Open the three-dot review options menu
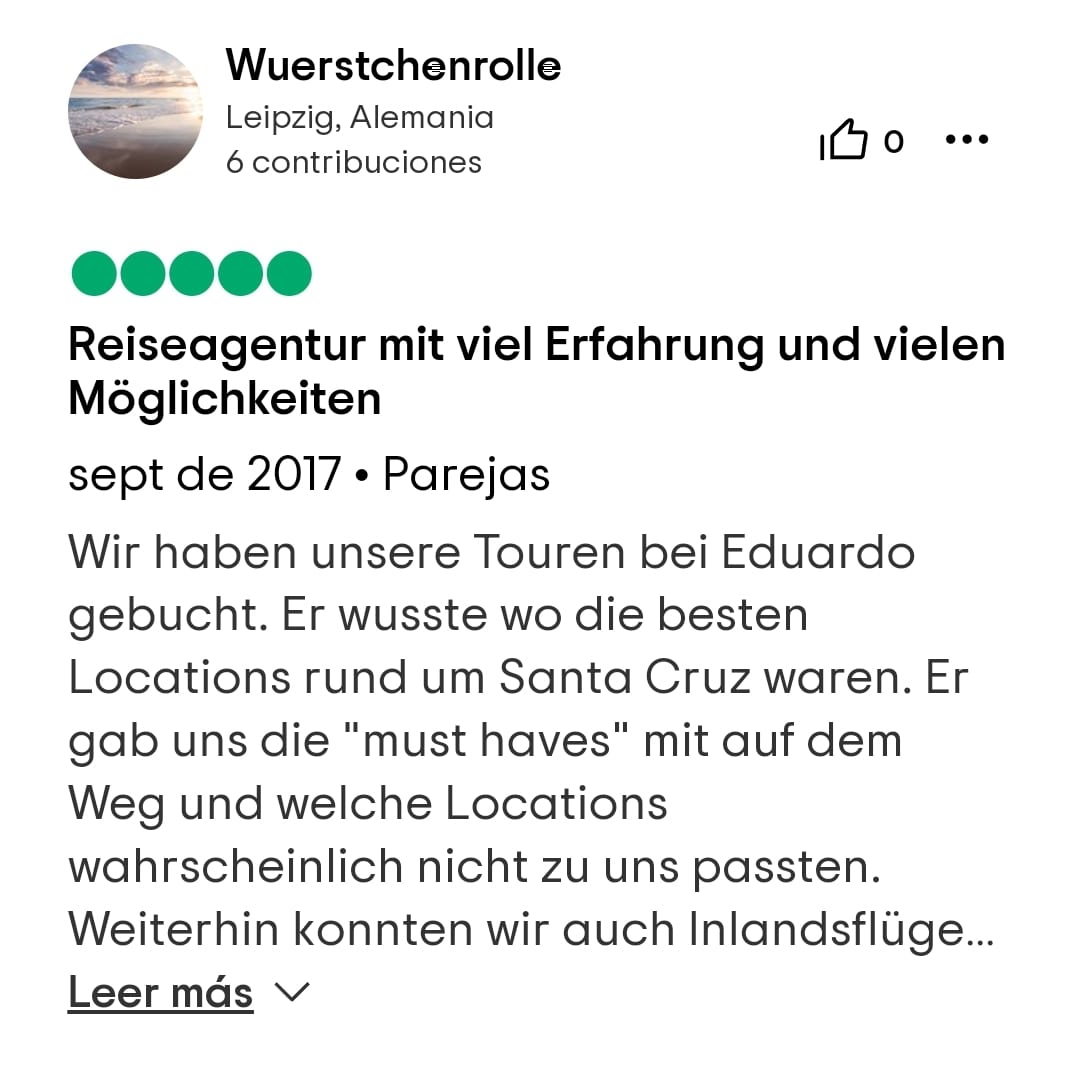Screen dimensions: 1079x1073 (966, 140)
